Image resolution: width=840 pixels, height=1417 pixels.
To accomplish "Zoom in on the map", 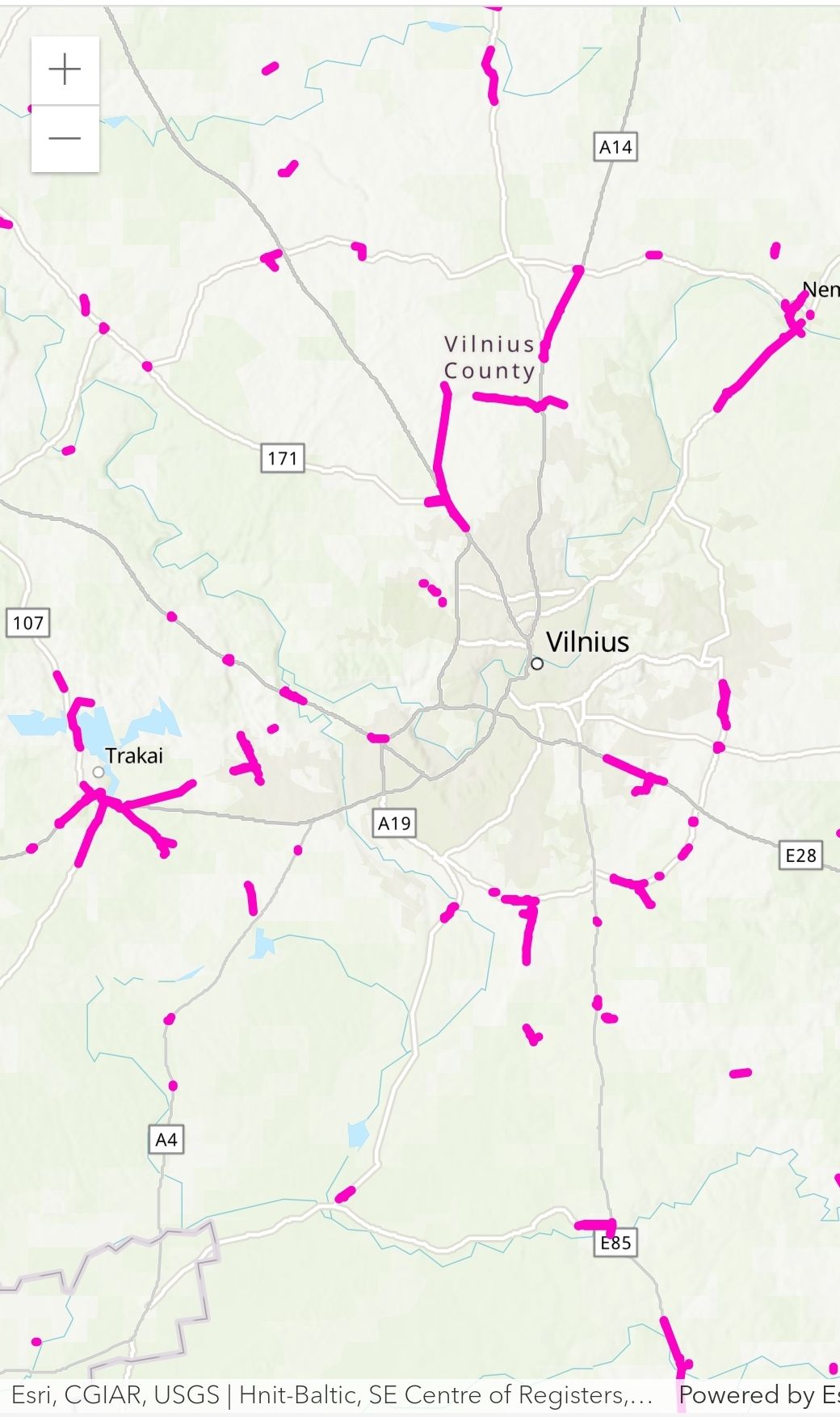I will [65, 70].
